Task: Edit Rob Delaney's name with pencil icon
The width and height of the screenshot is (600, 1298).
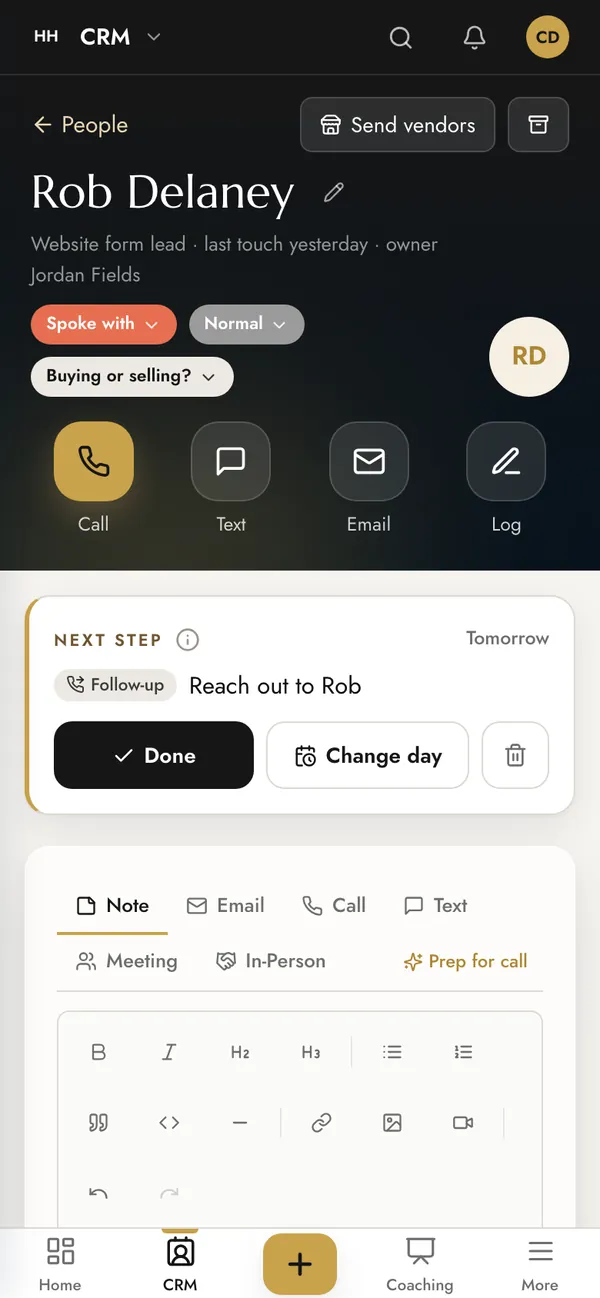Action: click(x=334, y=192)
